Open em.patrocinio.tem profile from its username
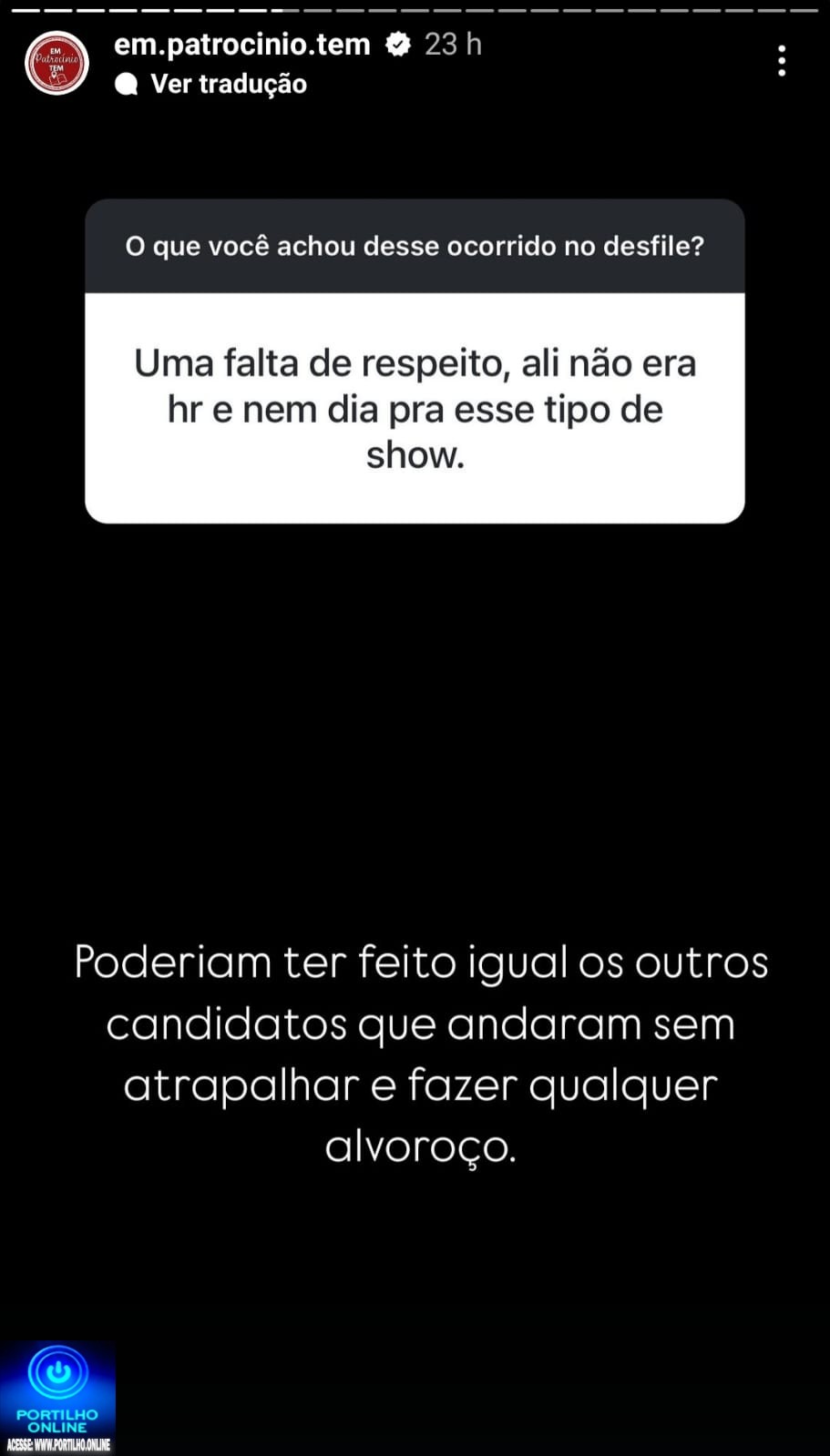The width and height of the screenshot is (830, 1456). click(x=241, y=44)
